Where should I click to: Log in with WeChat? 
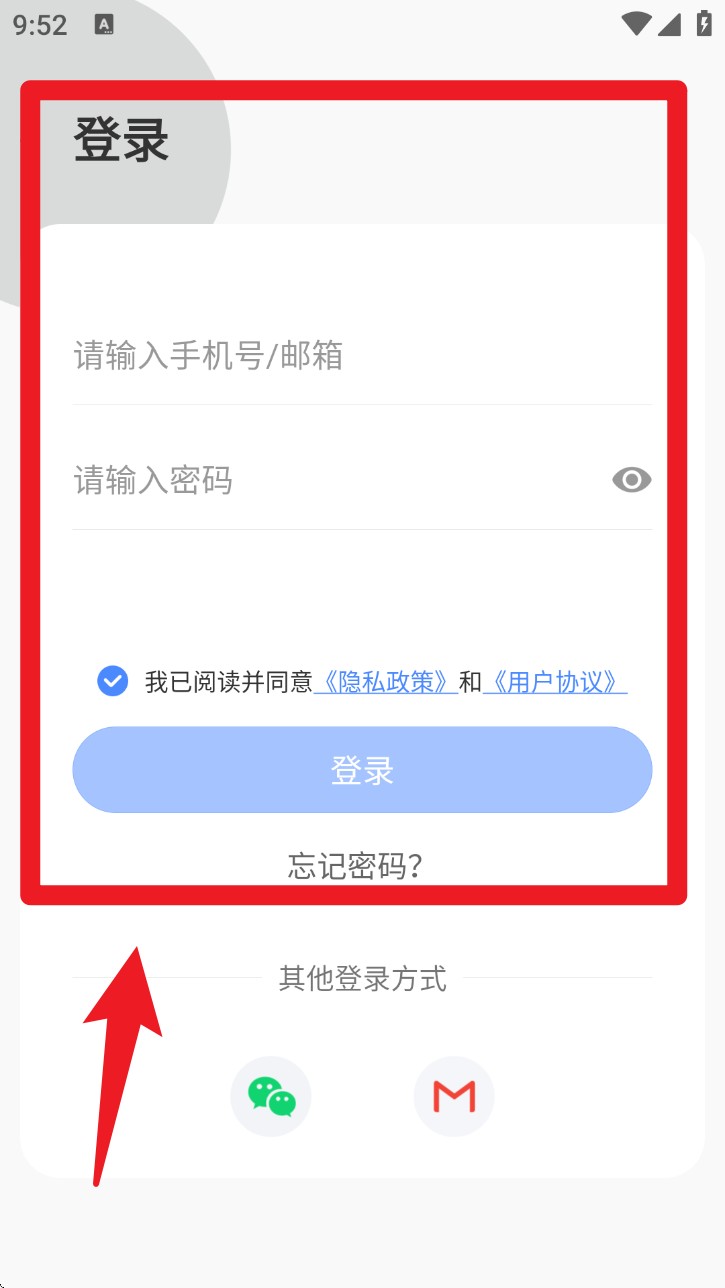[271, 1097]
